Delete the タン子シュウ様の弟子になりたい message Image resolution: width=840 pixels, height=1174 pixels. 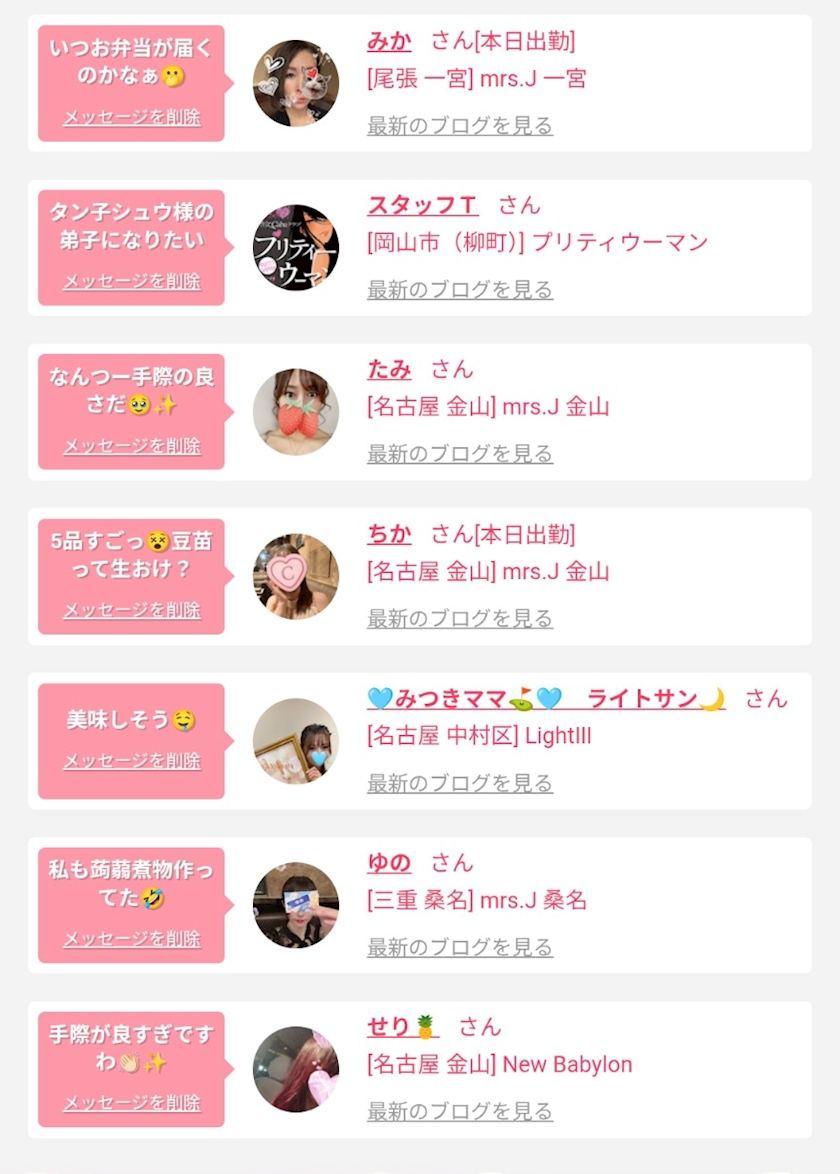pyautogui.click(x=132, y=281)
